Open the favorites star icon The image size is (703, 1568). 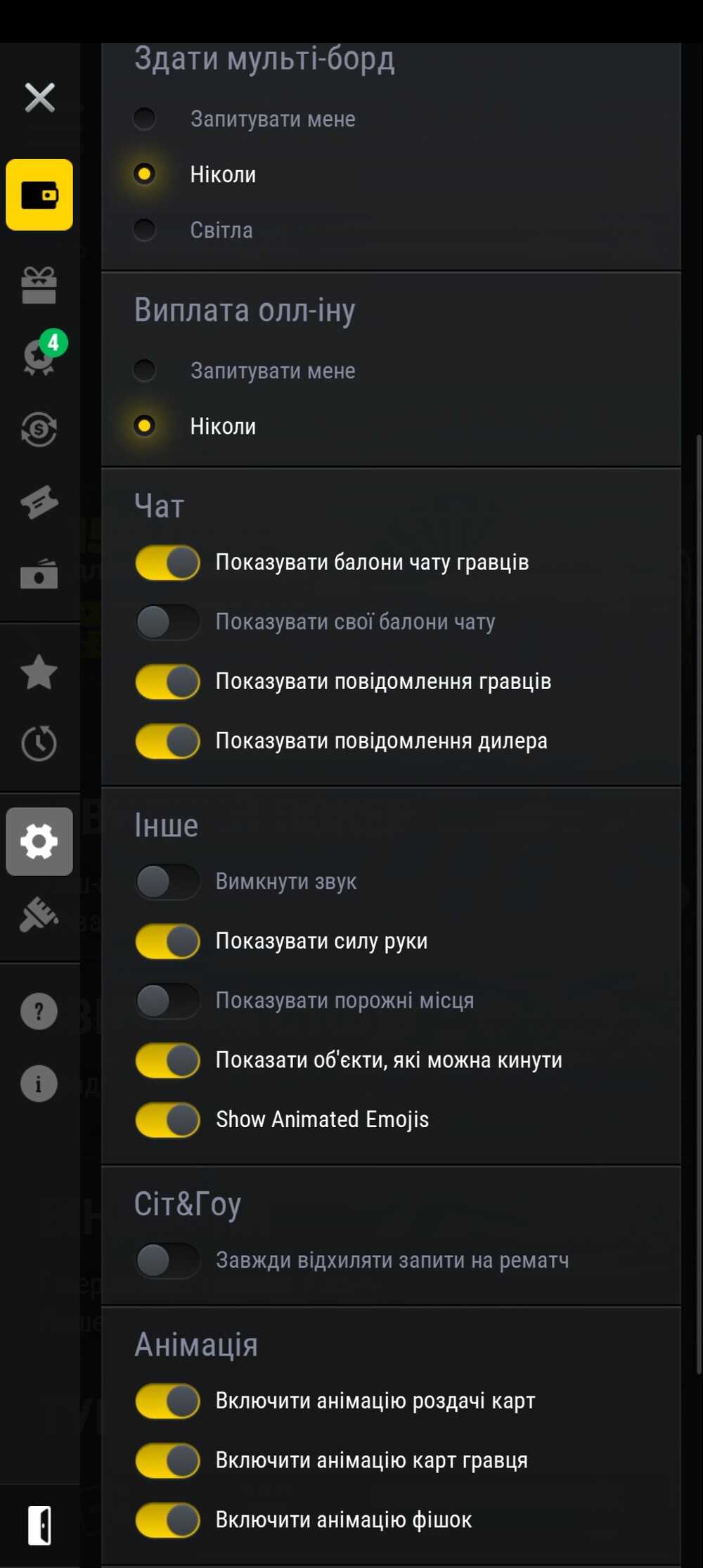click(39, 671)
